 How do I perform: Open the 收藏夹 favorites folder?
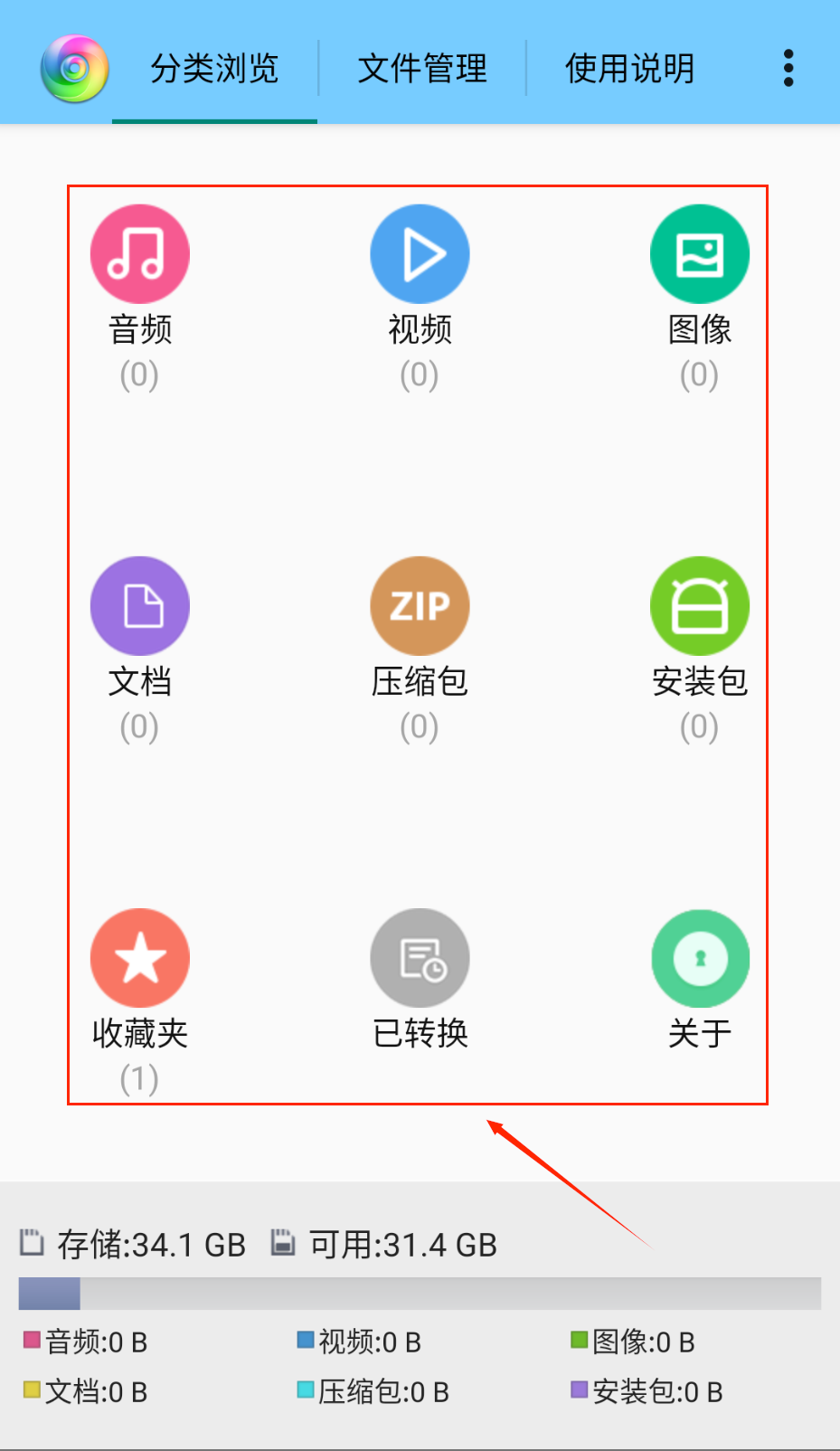[x=140, y=959]
